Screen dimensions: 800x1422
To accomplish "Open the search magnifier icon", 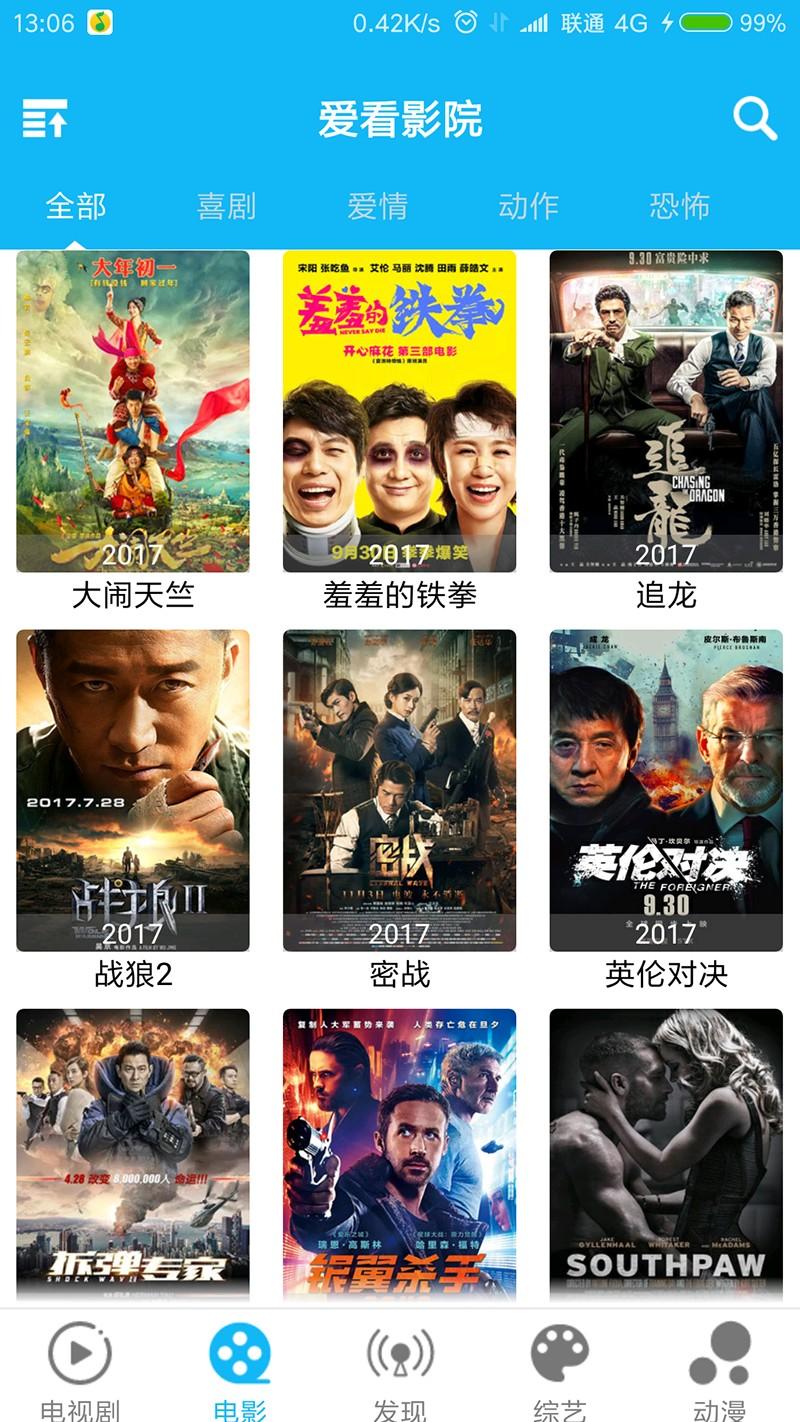I will point(755,119).
